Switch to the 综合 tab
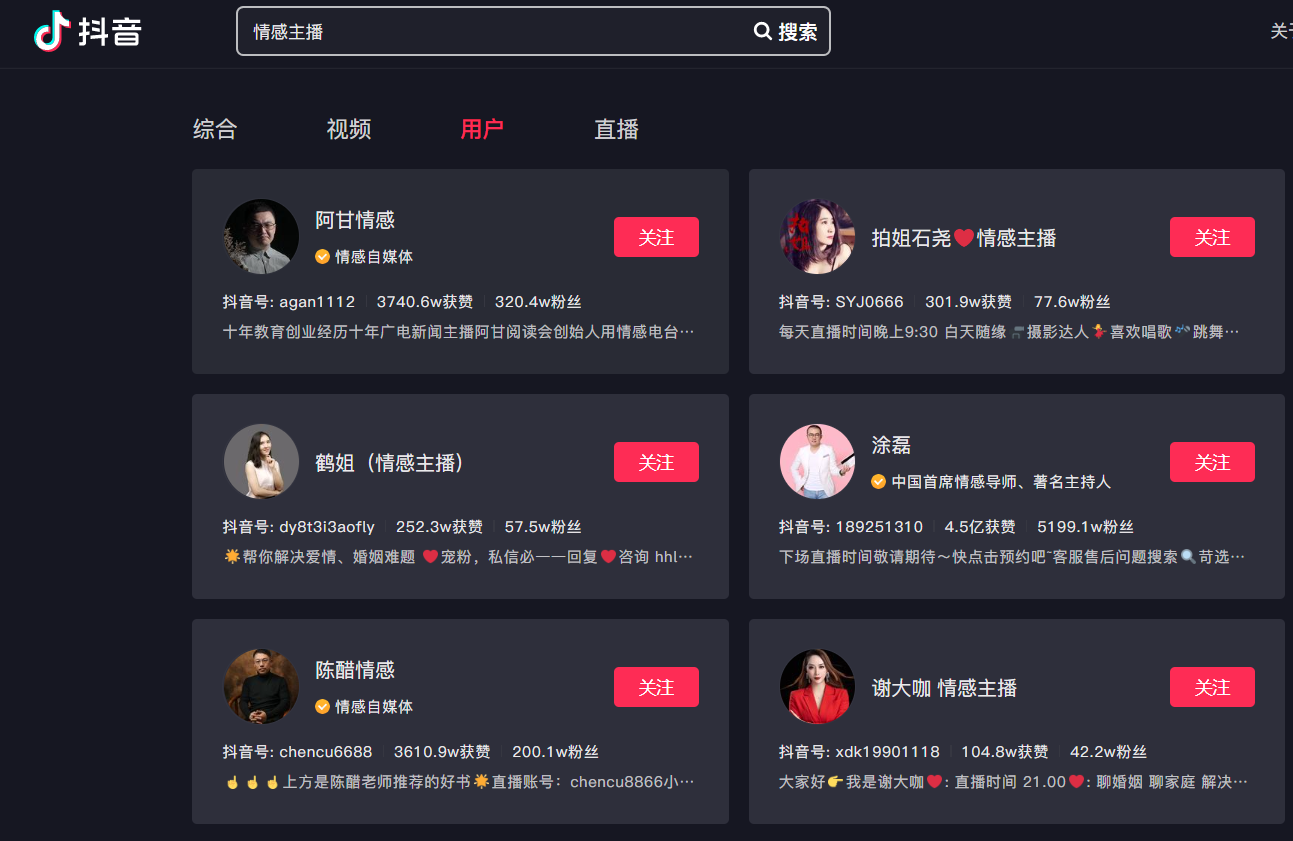Viewport: 1293px width, 841px height. click(x=215, y=129)
